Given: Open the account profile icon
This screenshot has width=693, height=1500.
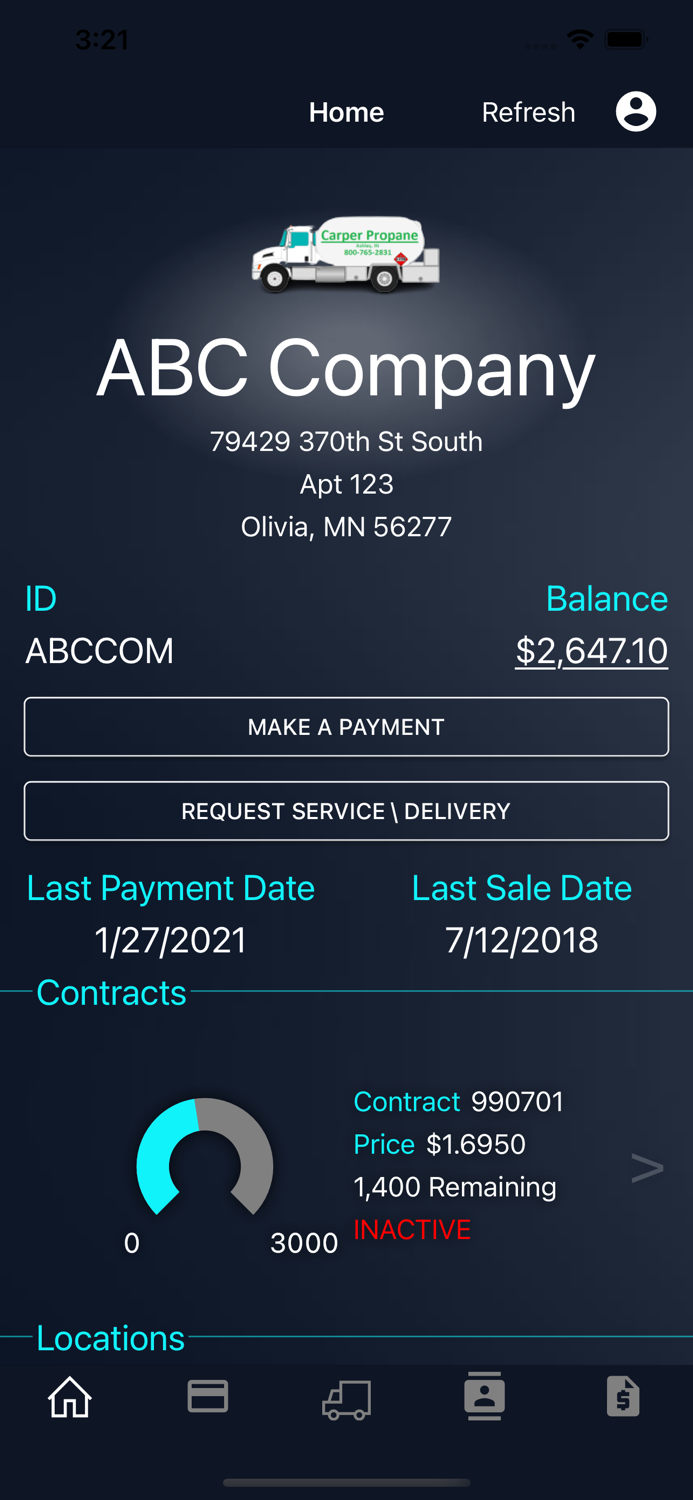Looking at the screenshot, I should point(636,111).
